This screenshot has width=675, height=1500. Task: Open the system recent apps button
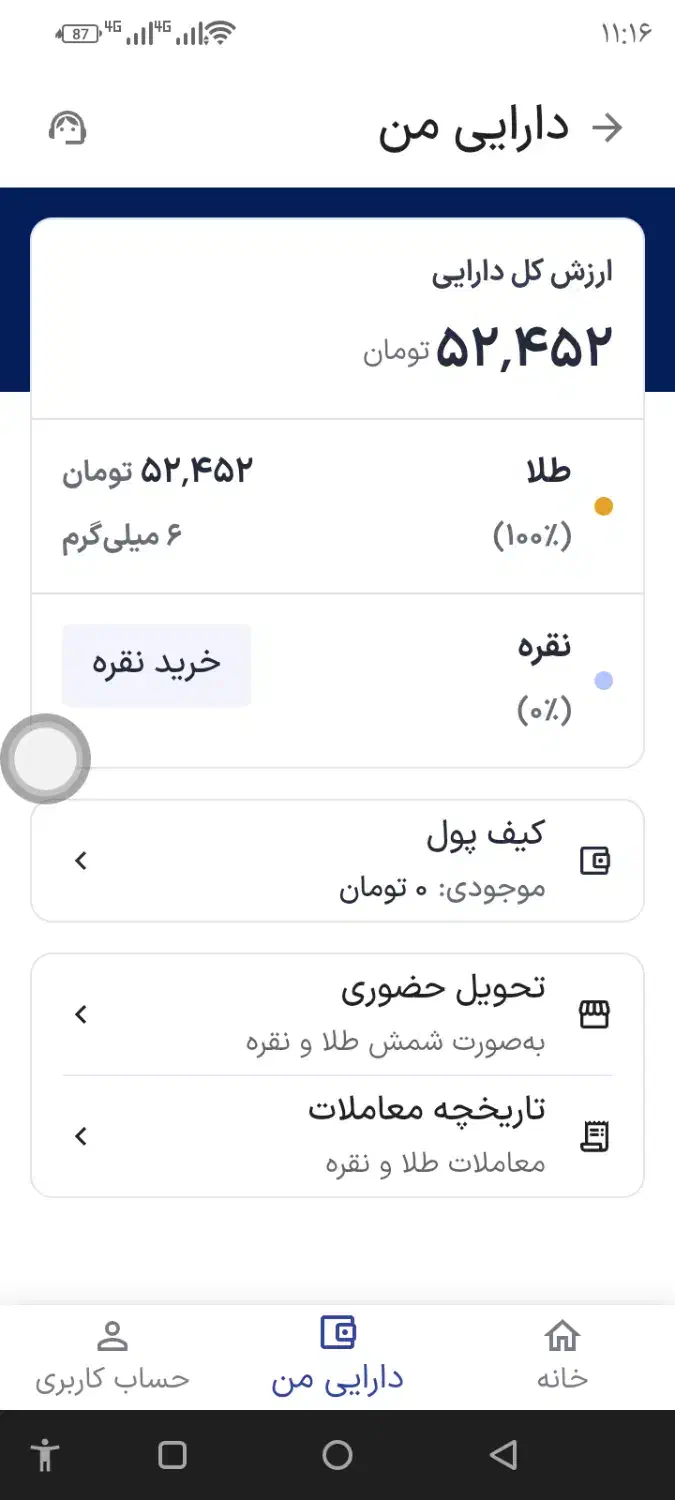click(172, 1455)
